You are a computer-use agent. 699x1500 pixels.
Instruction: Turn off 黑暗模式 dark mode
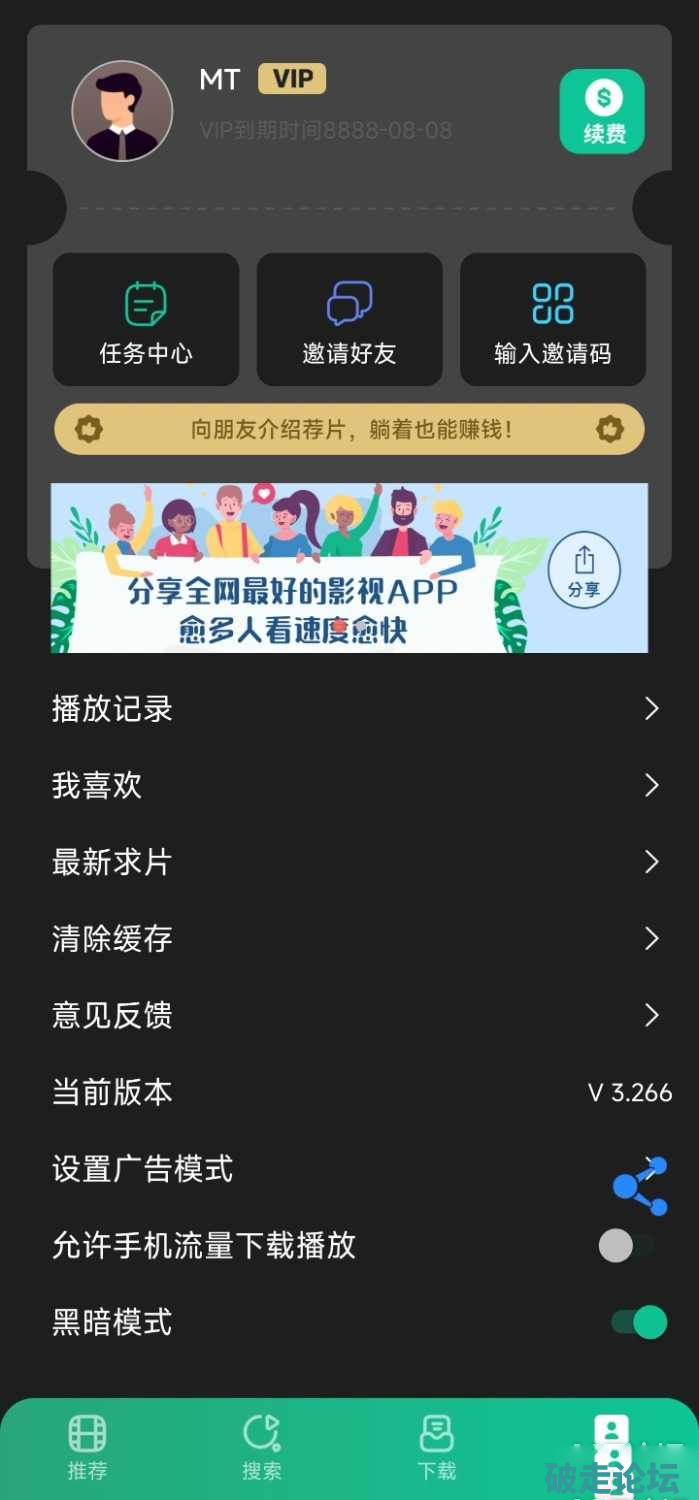pyautogui.click(x=639, y=1323)
